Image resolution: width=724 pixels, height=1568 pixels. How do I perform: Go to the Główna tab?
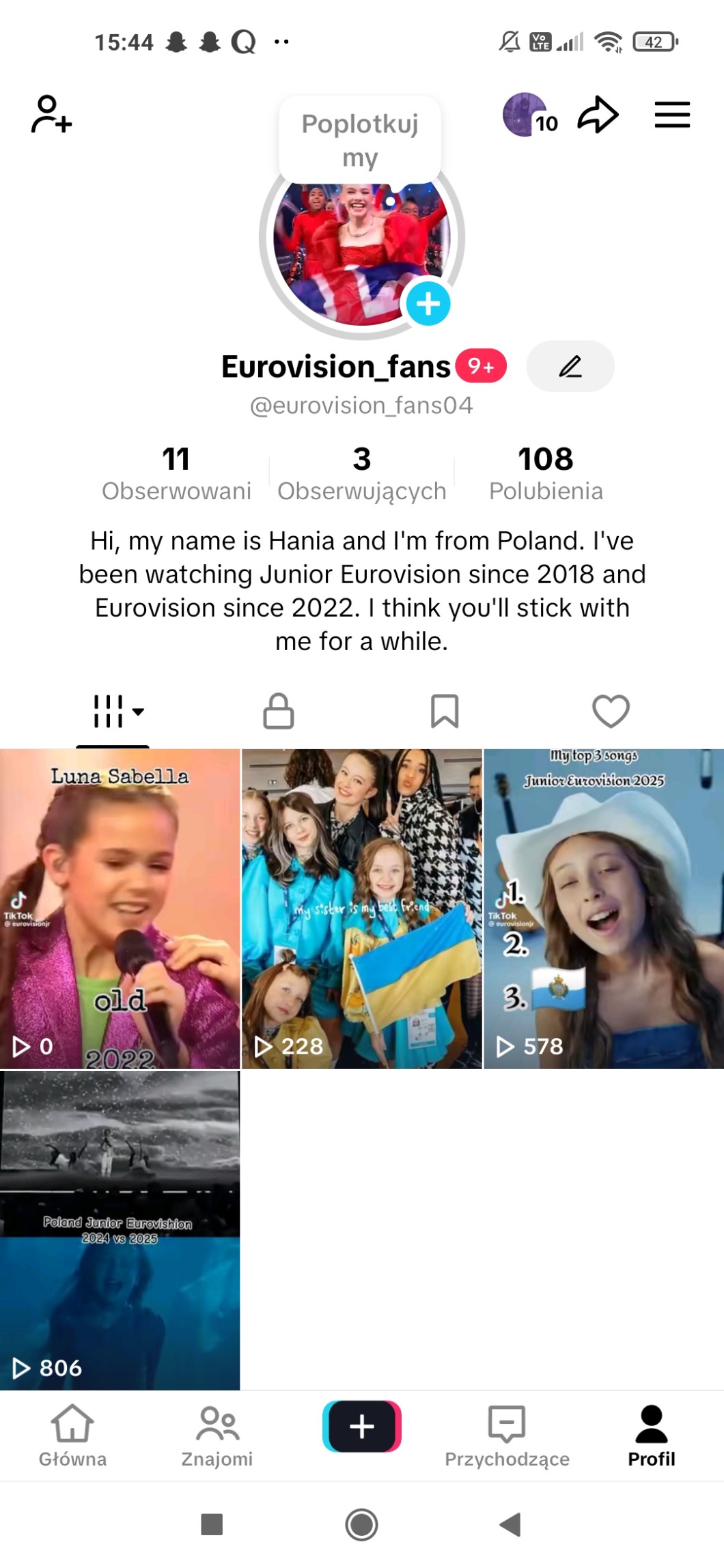pyautogui.click(x=72, y=1436)
